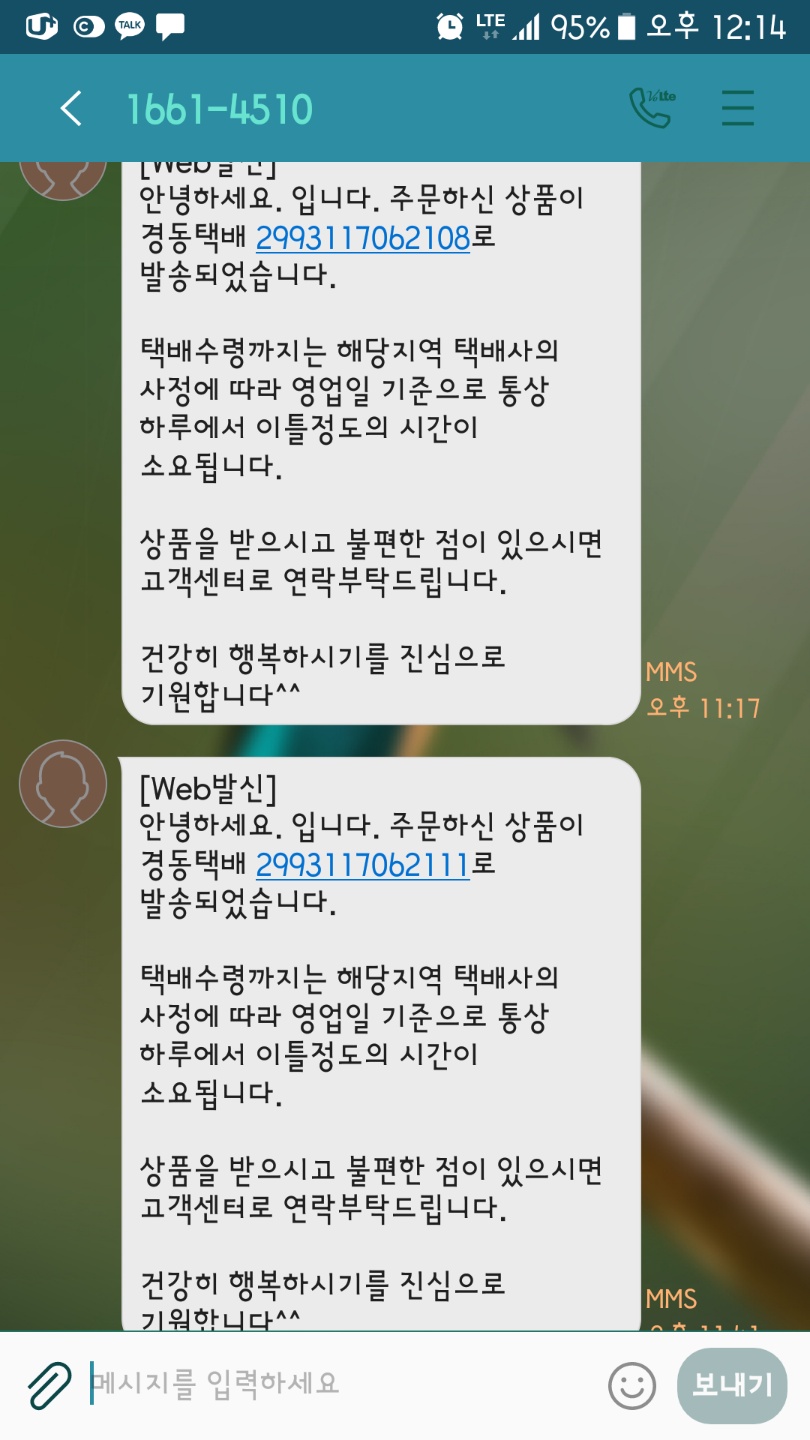Attach a file with the paperclip icon
This screenshot has width=810, height=1440.
click(49, 1386)
